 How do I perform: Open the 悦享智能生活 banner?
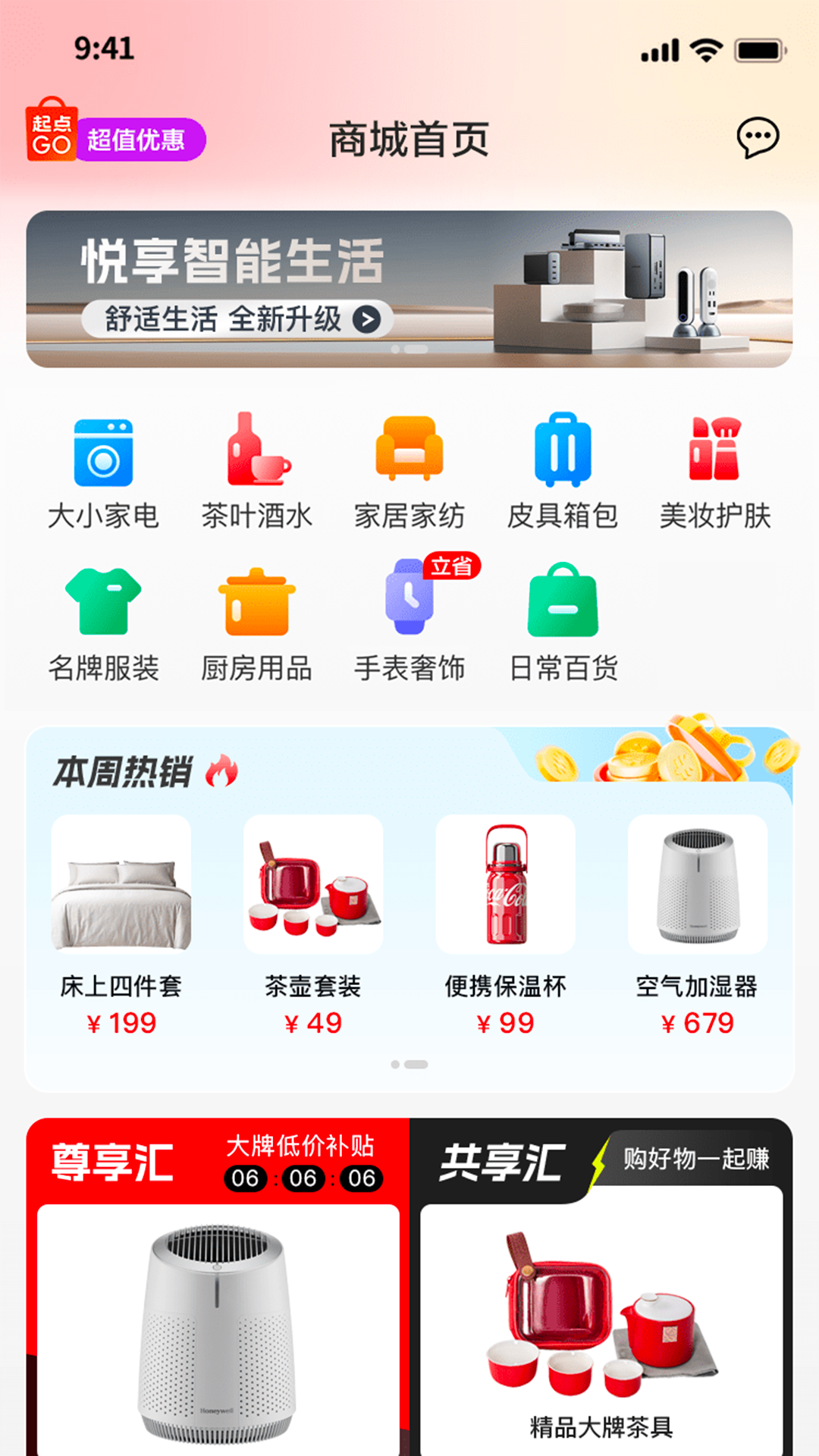click(409, 289)
